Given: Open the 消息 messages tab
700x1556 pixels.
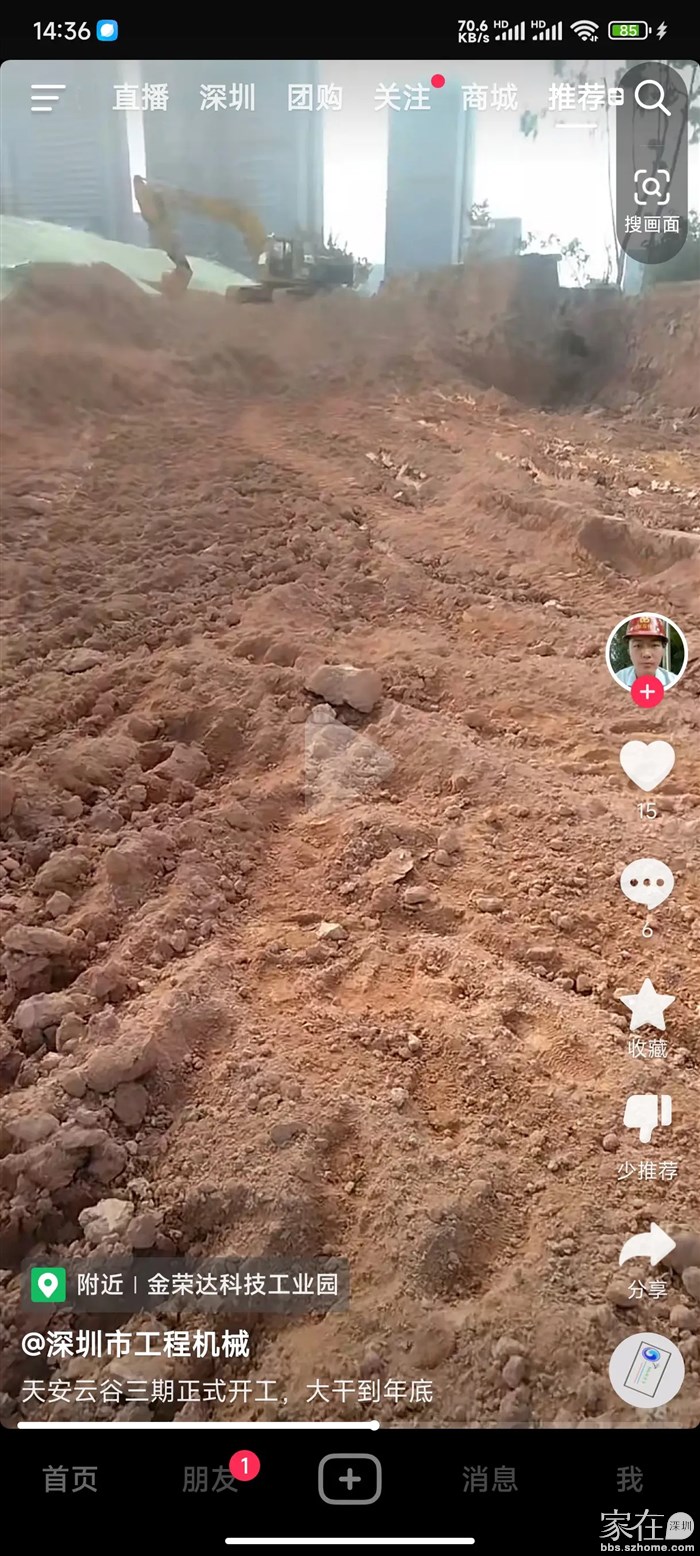Looking at the screenshot, I should (490, 1479).
